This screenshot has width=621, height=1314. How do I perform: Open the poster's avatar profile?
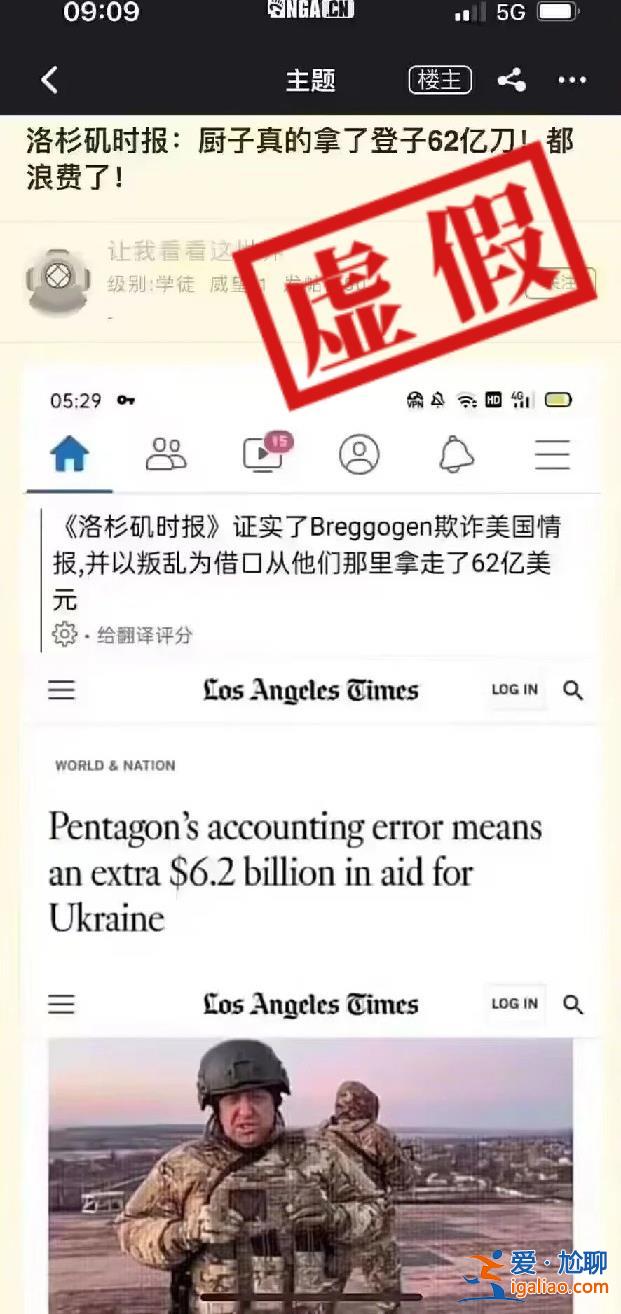coord(58,282)
